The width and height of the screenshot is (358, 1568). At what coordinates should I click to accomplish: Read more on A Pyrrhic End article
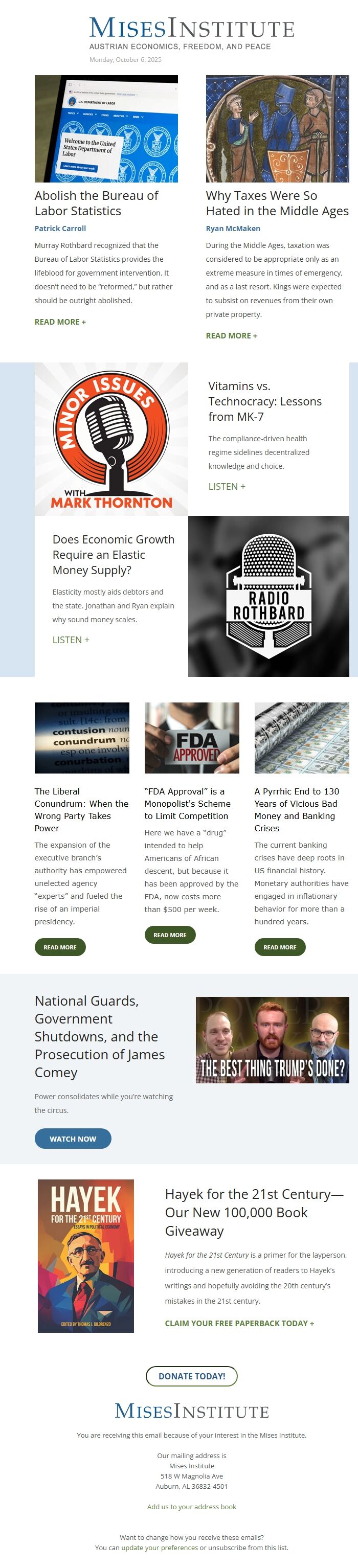[280, 946]
